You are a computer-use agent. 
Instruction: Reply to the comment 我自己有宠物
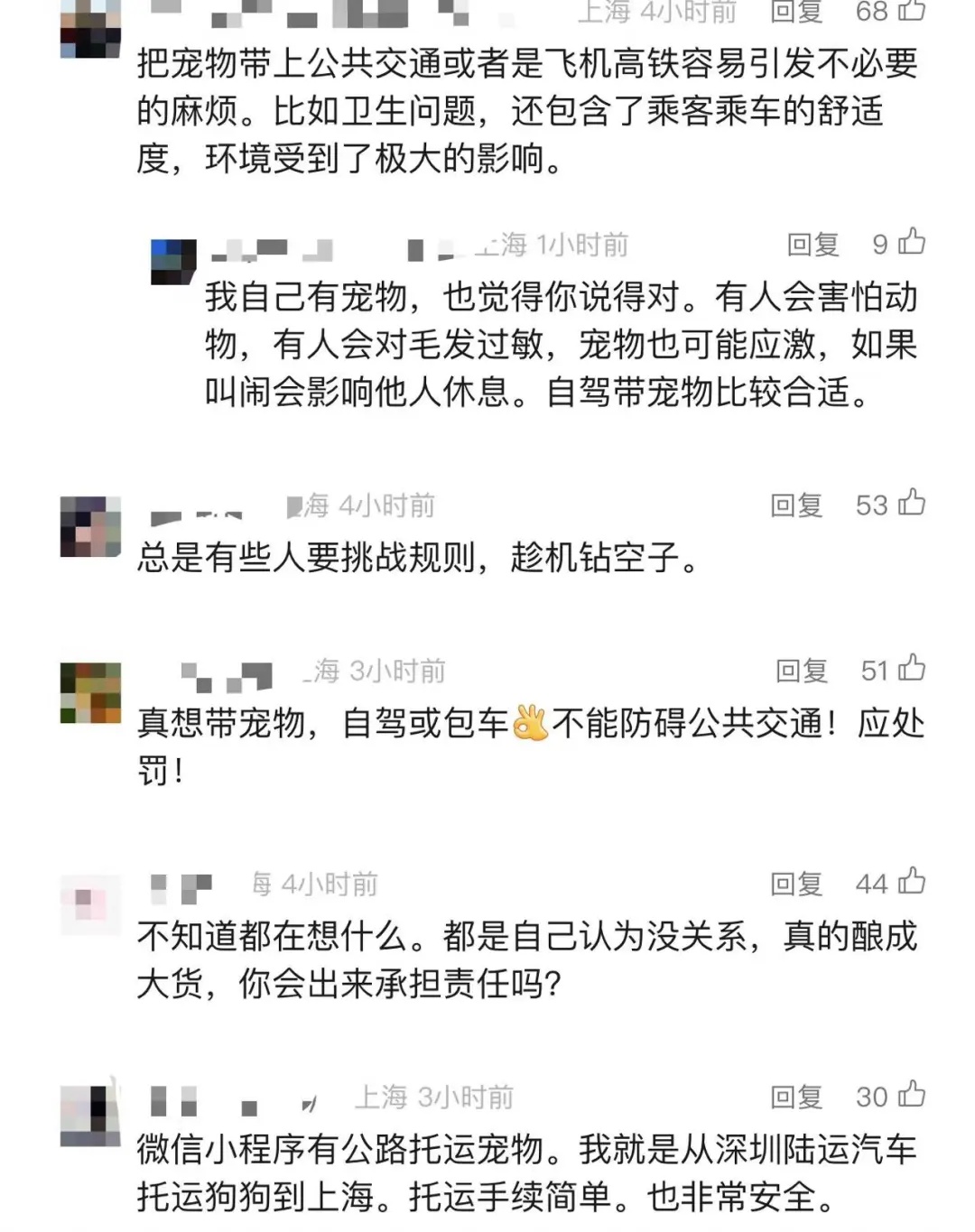tap(812, 244)
